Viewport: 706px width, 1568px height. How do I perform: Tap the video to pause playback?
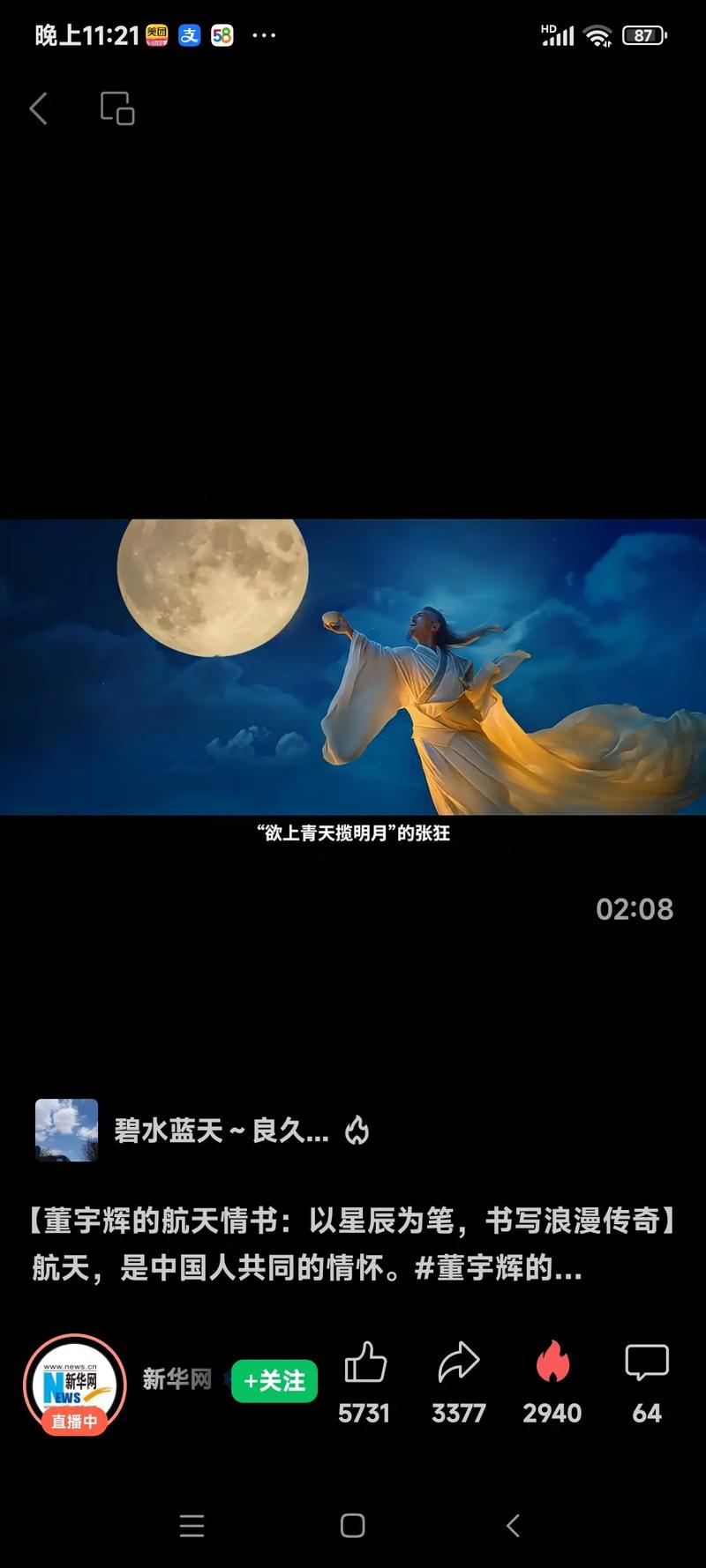tap(353, 666)
